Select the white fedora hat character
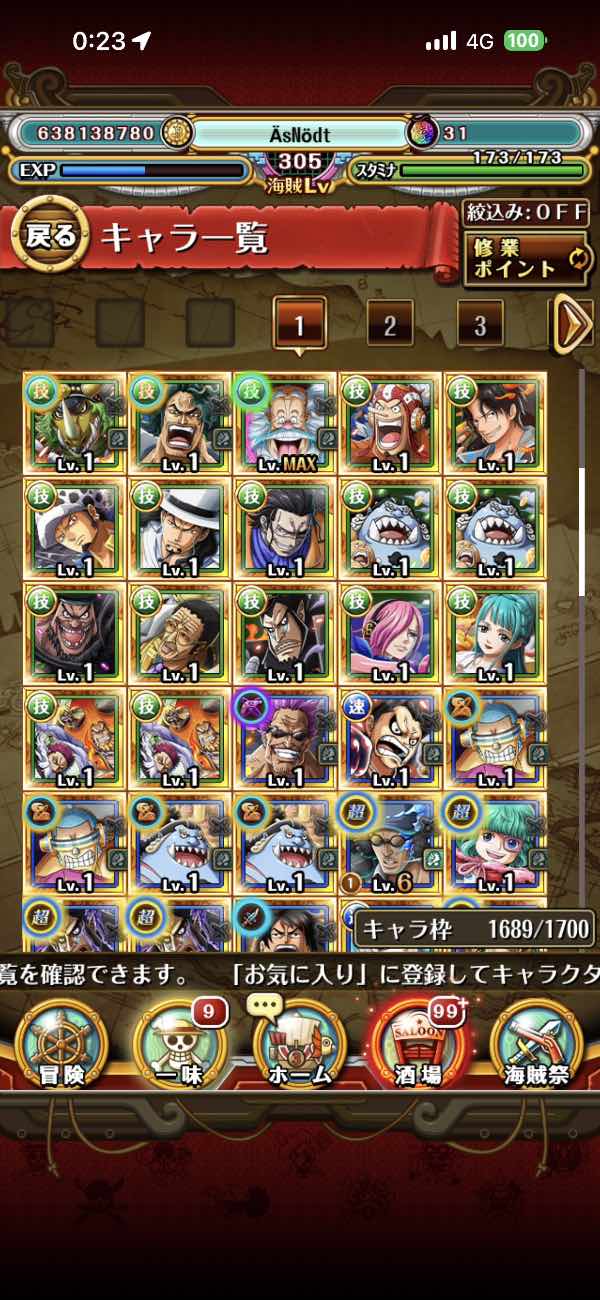This screenshot has height=1300, width=600. pyautogui.click(x=179, y=529)
